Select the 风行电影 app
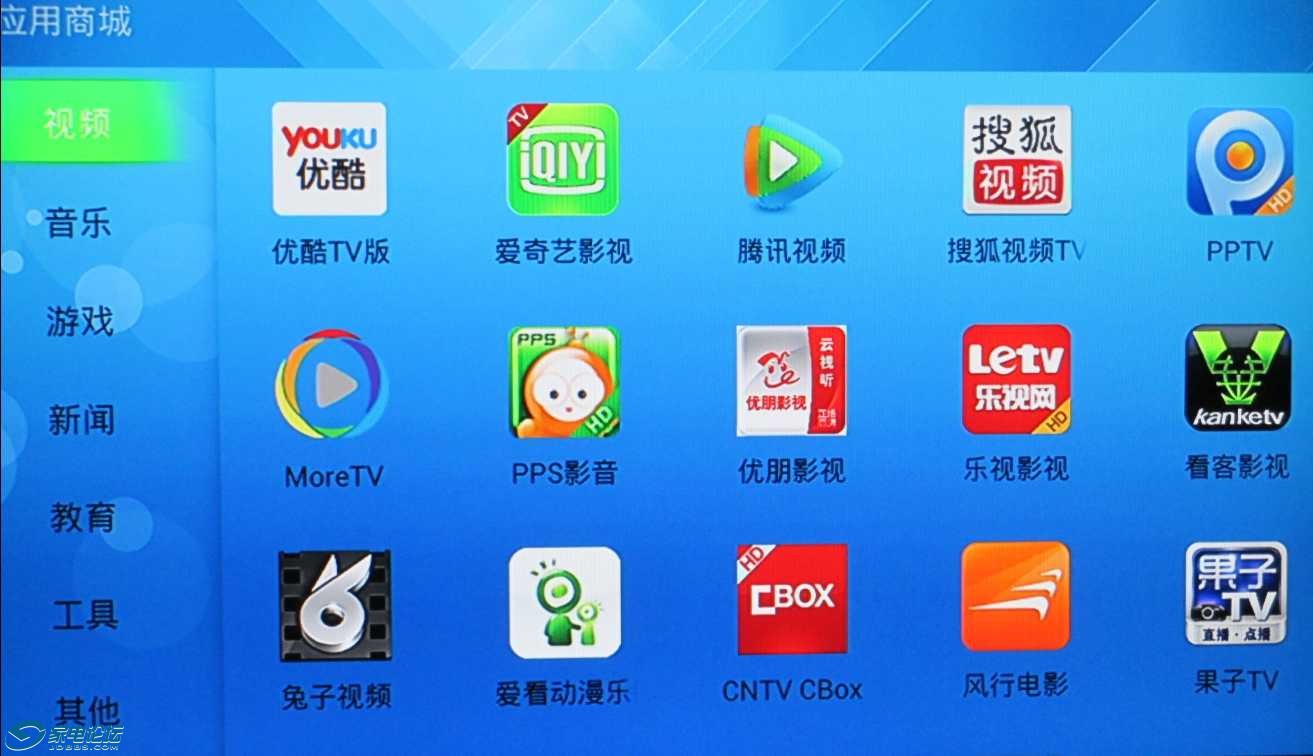The height and width of the screenshot is (756, 1313). [x=1015, y=597]
